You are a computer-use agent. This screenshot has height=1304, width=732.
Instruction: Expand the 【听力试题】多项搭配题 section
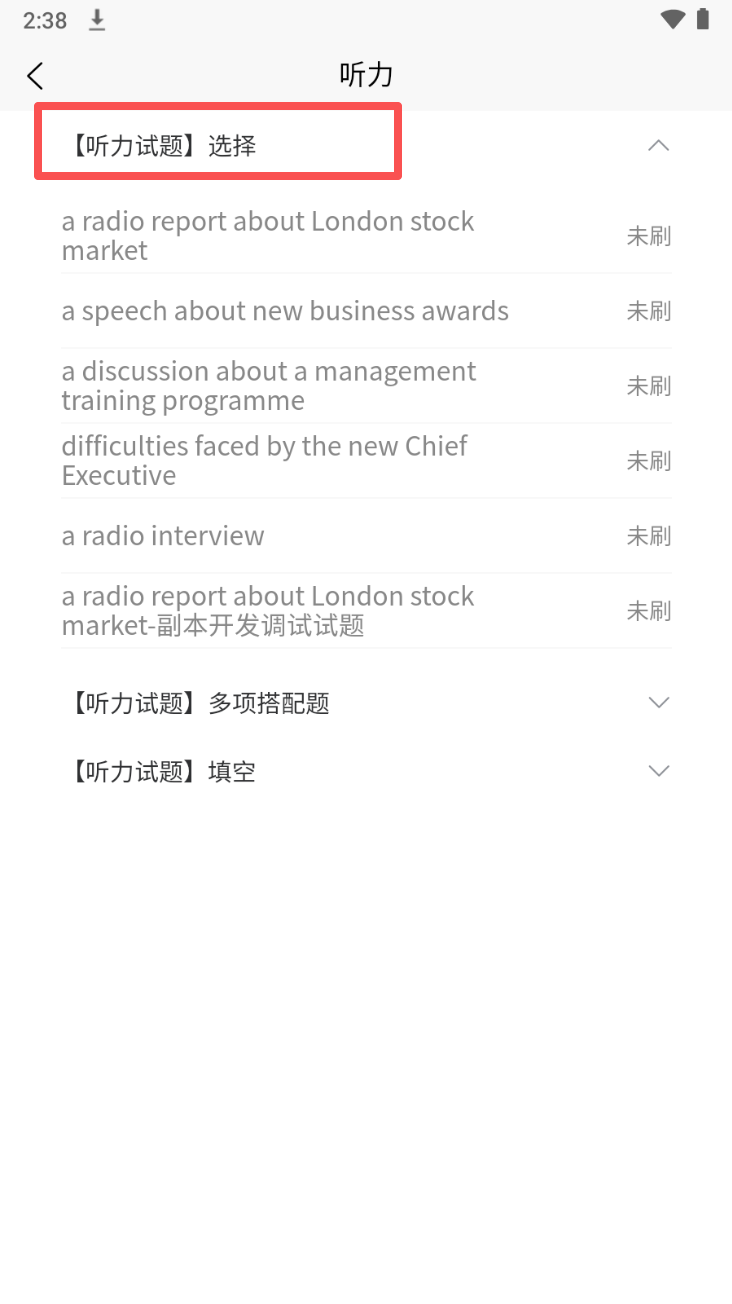point(366,703)
